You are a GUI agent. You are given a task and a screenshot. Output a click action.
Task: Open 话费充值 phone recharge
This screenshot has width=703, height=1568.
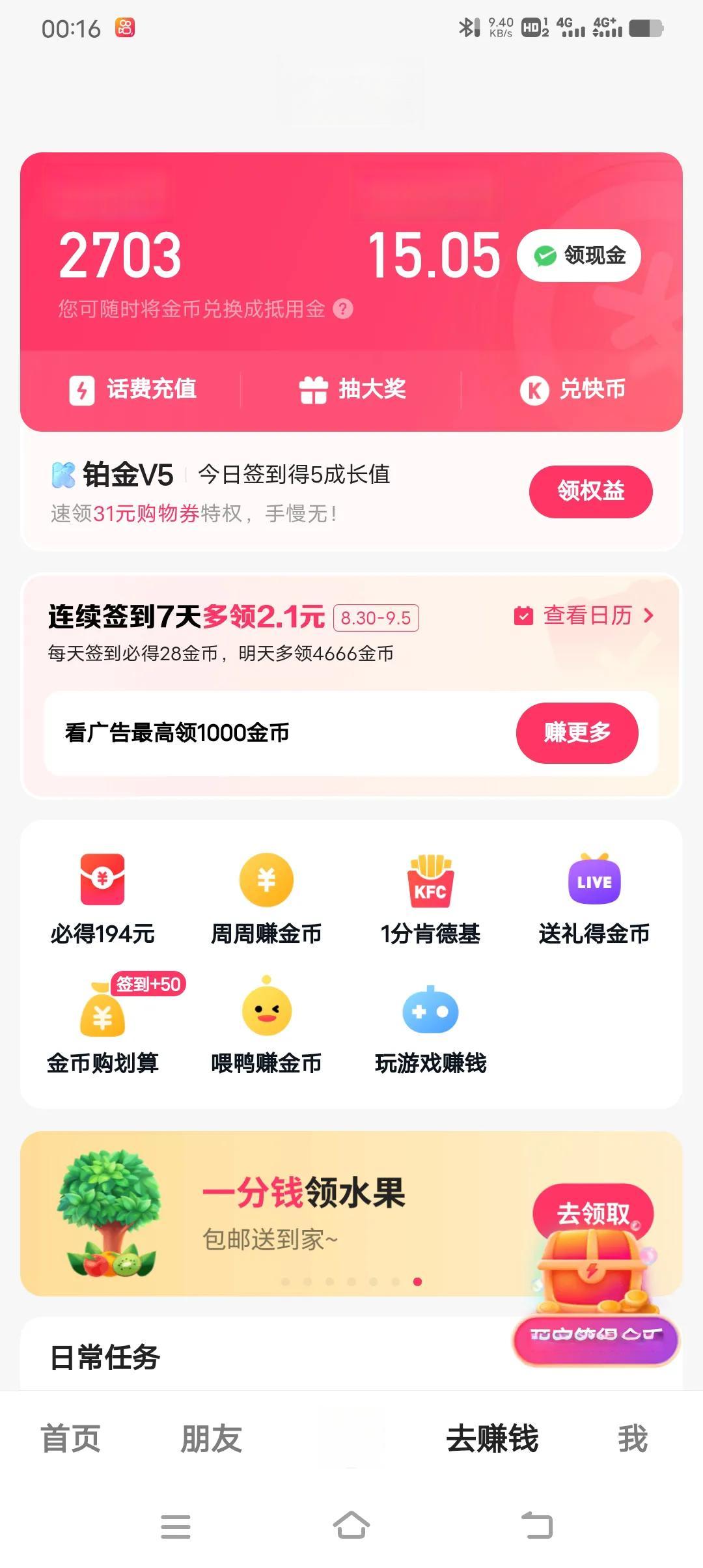(x=133, y=389)
